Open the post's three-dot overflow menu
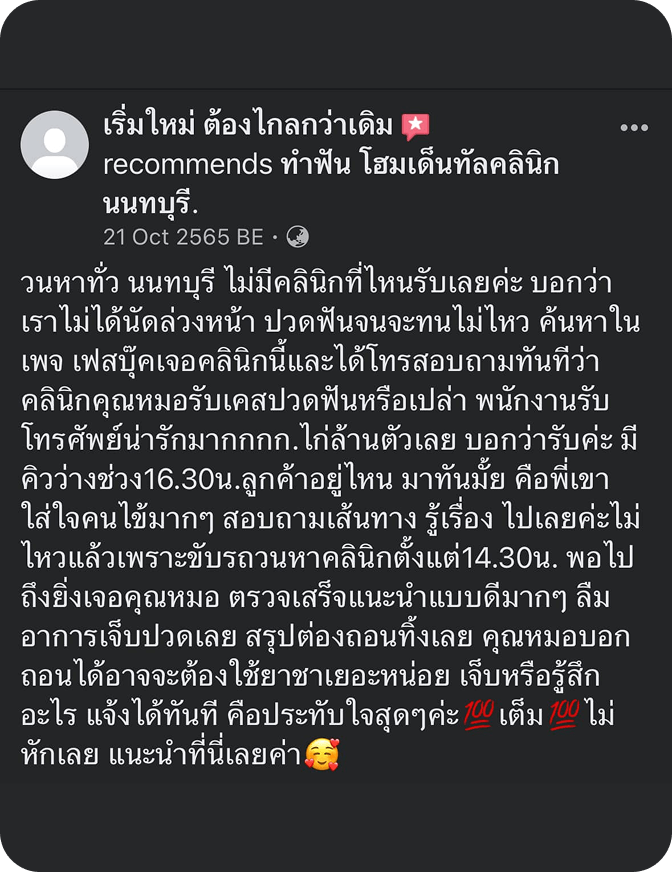This screenshot has height=872, width=672. (634, 128)
